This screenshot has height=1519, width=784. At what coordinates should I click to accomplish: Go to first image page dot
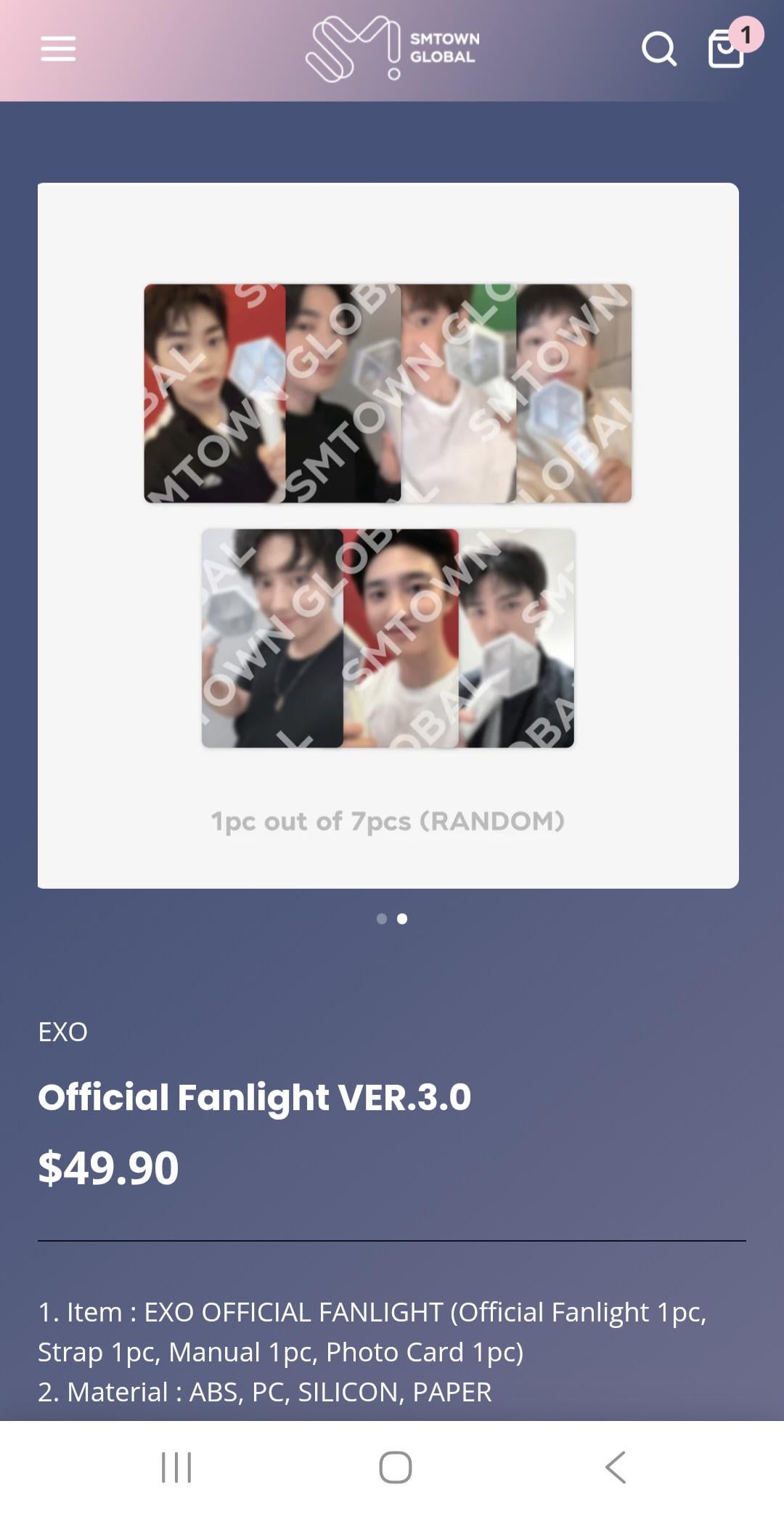tap(382, 919)
